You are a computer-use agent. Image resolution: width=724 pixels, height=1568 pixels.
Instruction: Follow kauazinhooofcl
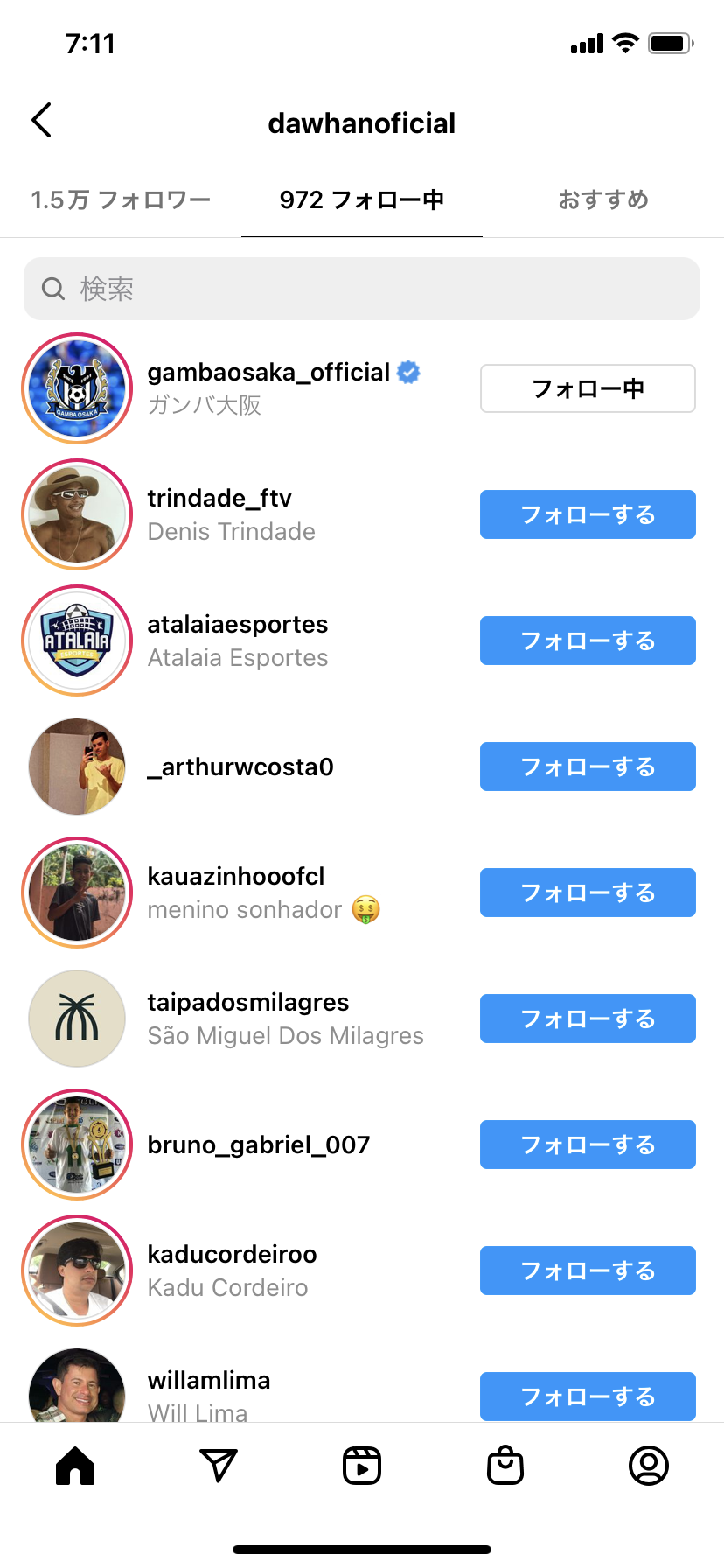[588, 892]
